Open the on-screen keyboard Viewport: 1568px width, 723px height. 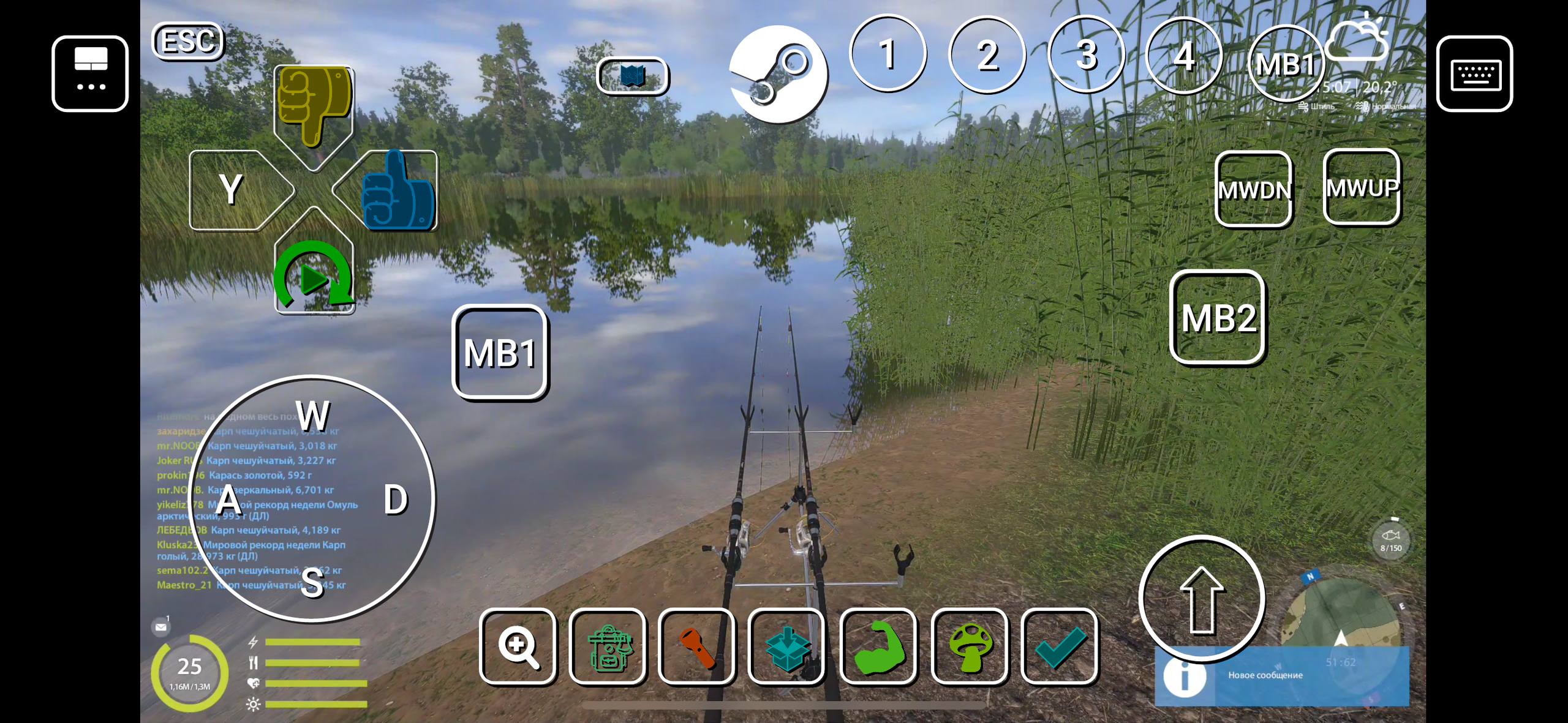coord(1474,74)
